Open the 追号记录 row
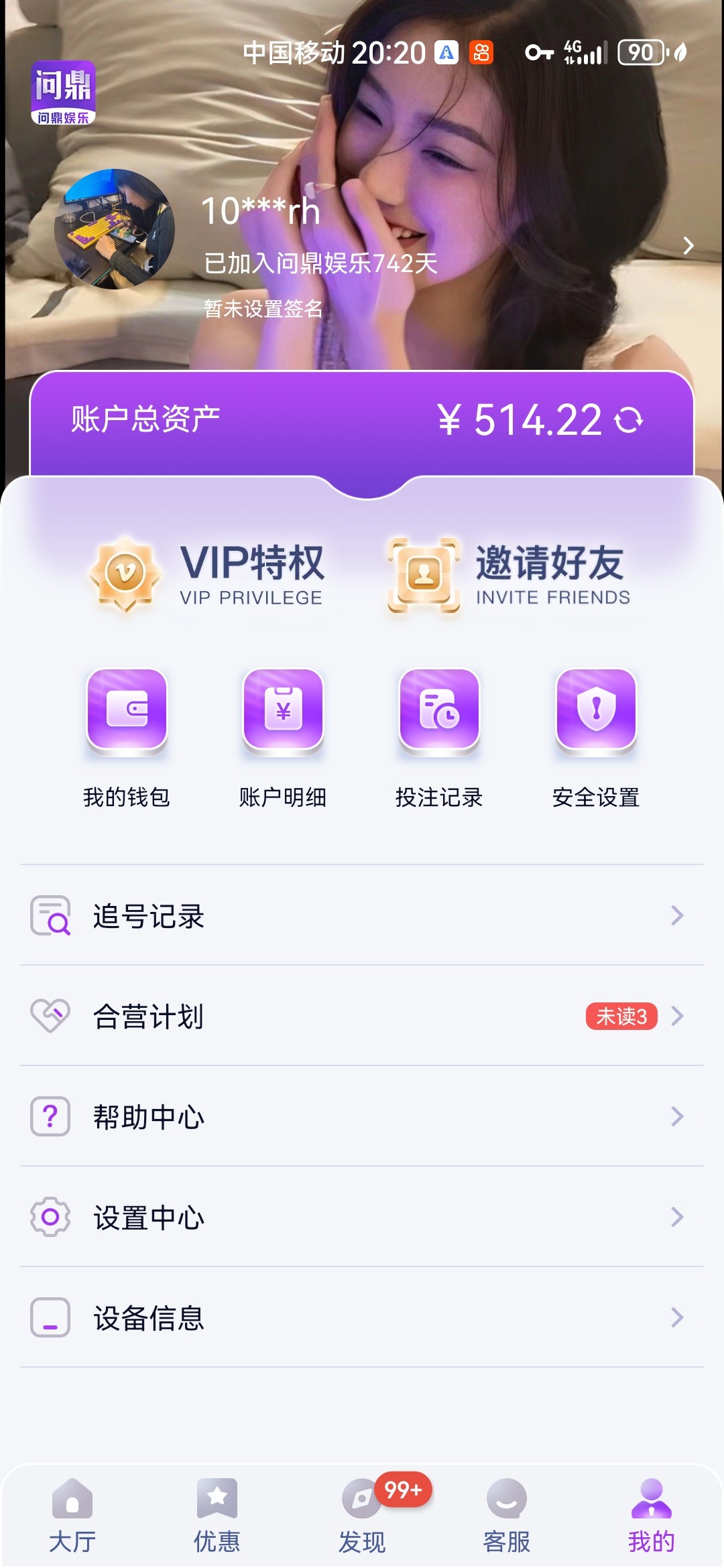 coord(362,915)
